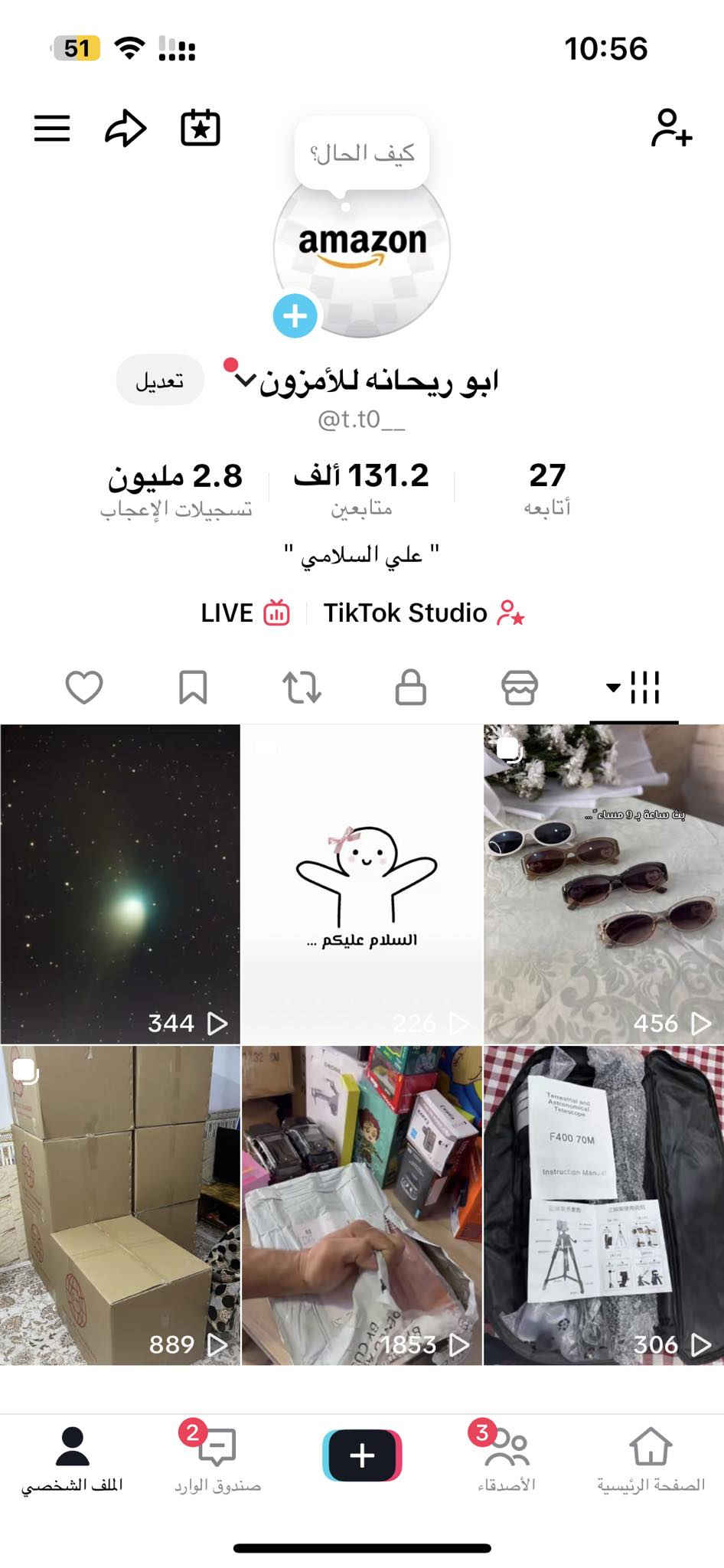The width and height of the screenshot is (724, 1568).
Task: Open the add friends icon
Action: pyautogui.click(x=671, y=128)
